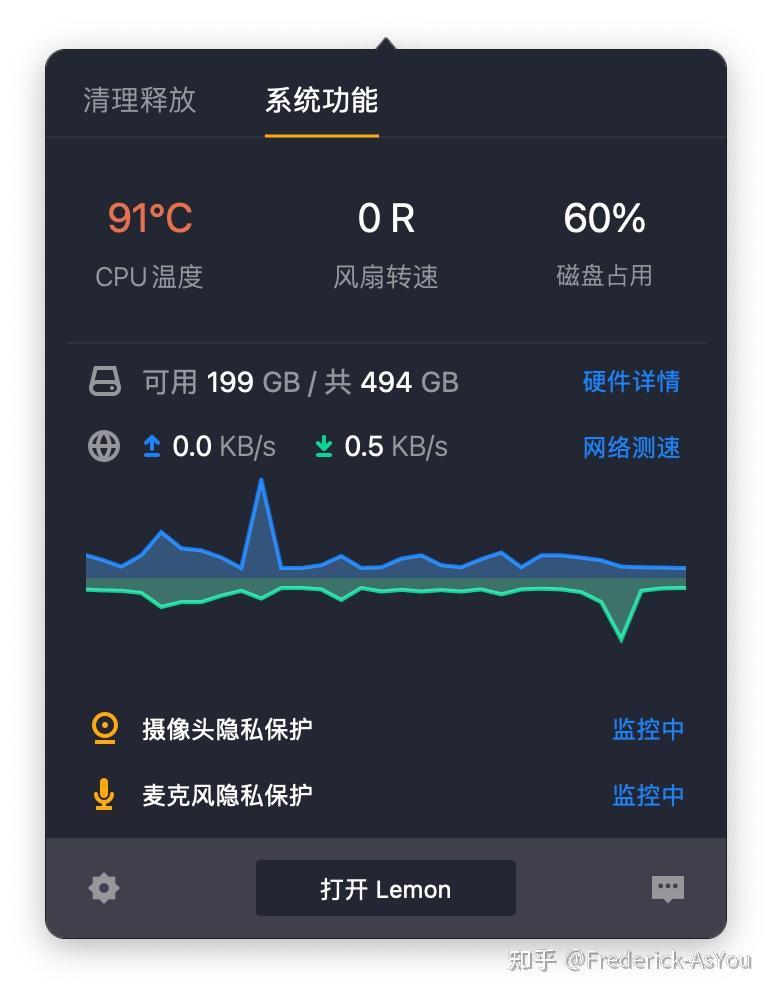Click the network globe icon
Screen dimensions: 772x992
[104, 446]
